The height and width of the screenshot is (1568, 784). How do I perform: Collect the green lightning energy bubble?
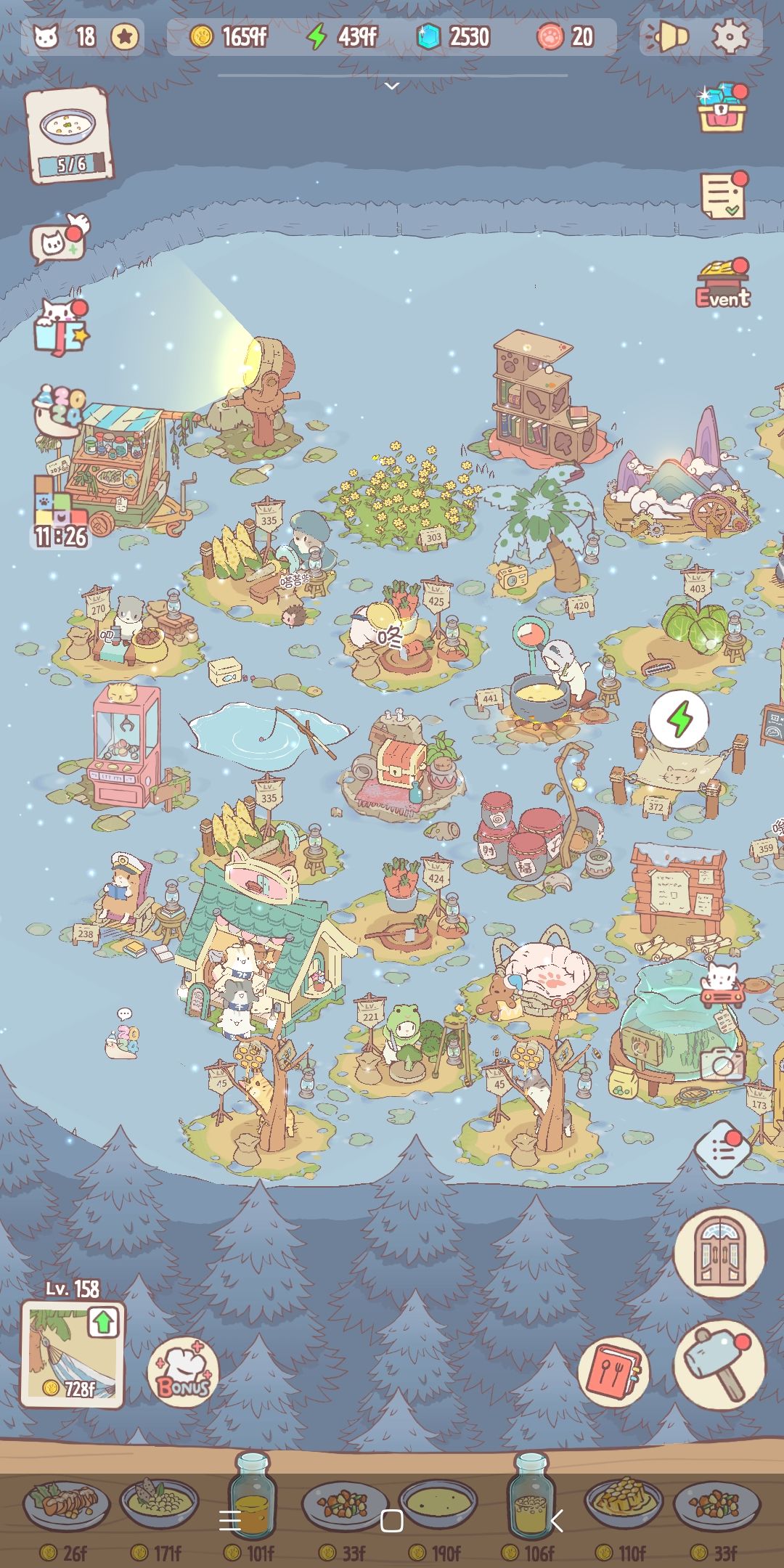(x=679, y=719)
